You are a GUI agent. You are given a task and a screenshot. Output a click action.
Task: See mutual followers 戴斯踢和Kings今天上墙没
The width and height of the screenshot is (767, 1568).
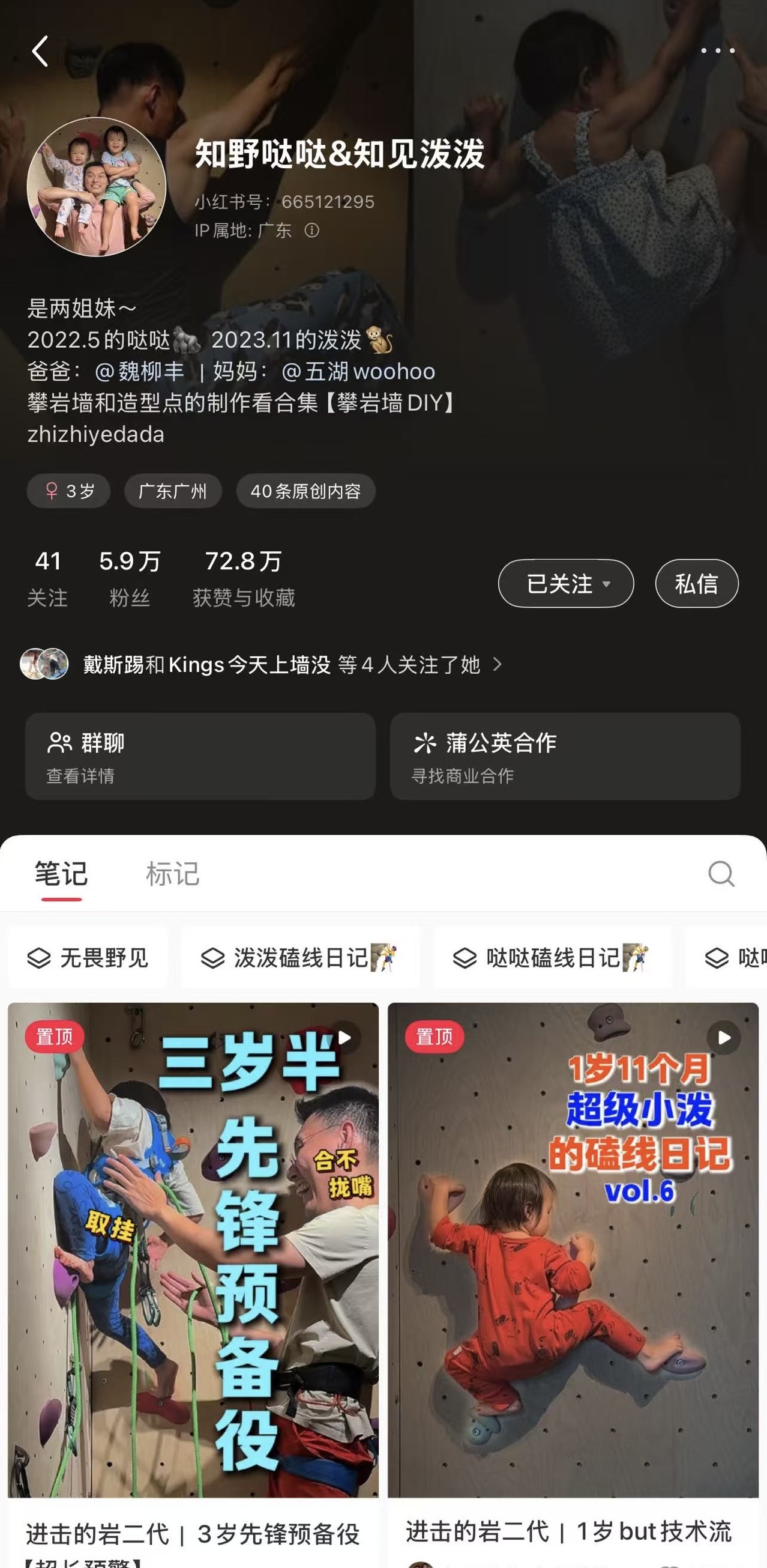tap(262, 665)
